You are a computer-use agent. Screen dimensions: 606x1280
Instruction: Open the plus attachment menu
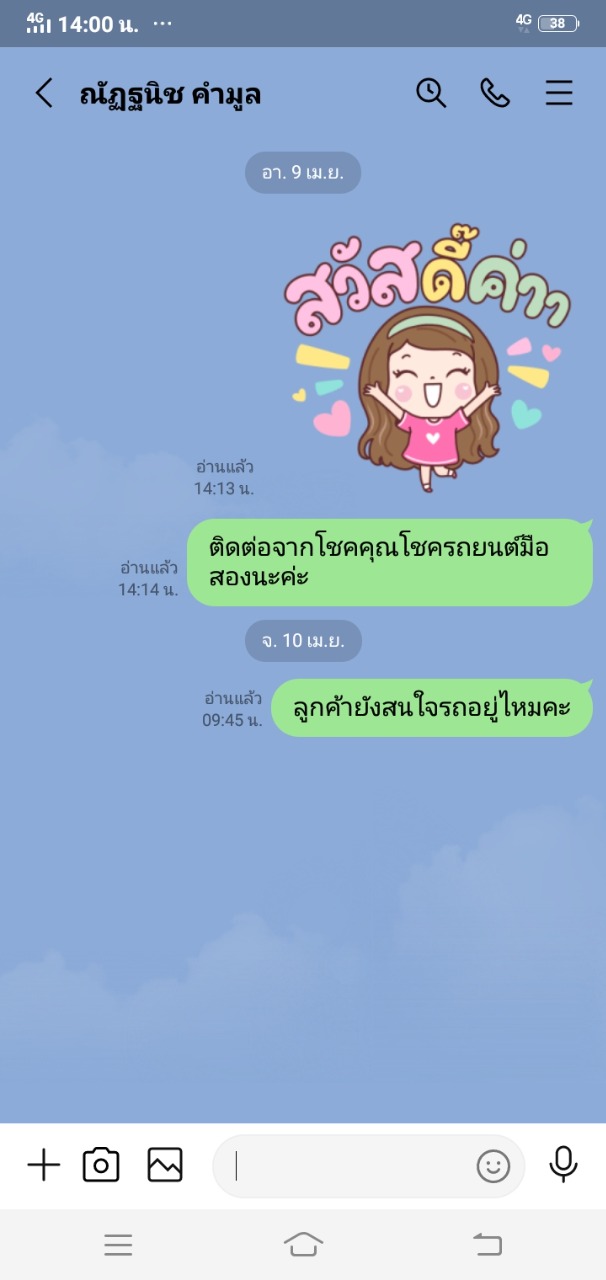click(x=43, y=1165)
